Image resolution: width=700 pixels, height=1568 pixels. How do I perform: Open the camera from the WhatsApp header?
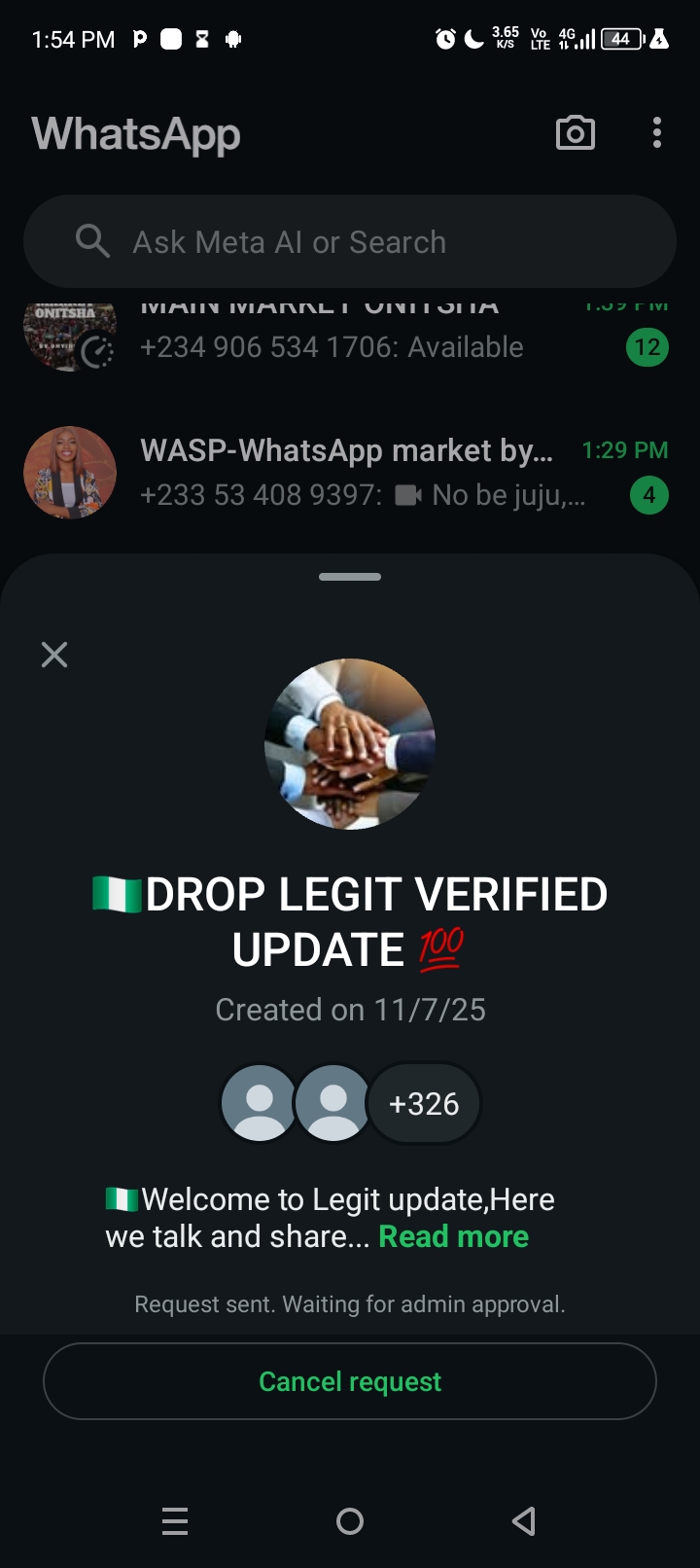click(575, 133)
